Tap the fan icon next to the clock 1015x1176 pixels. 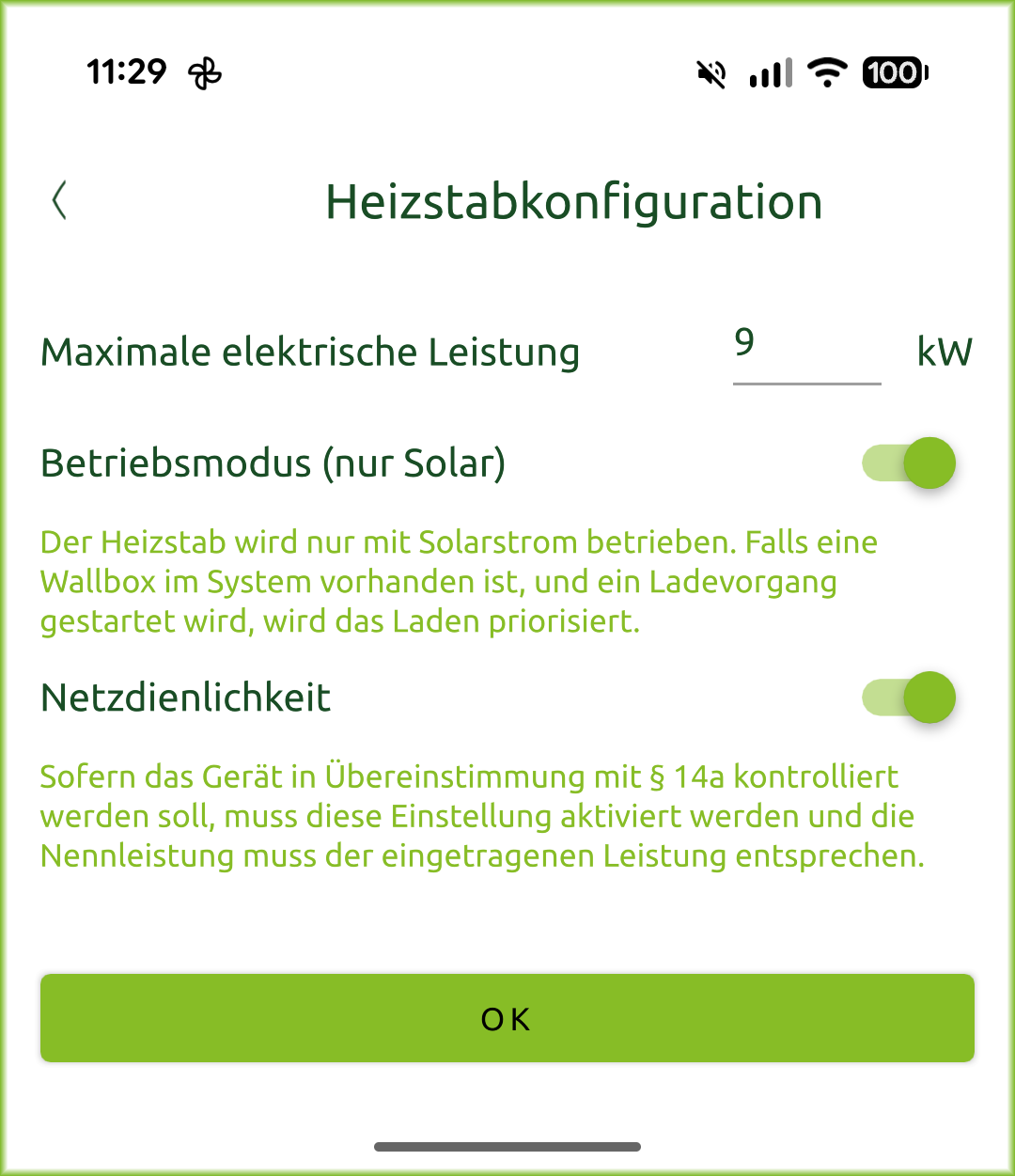pyautogui.click(x=206, y=72)
